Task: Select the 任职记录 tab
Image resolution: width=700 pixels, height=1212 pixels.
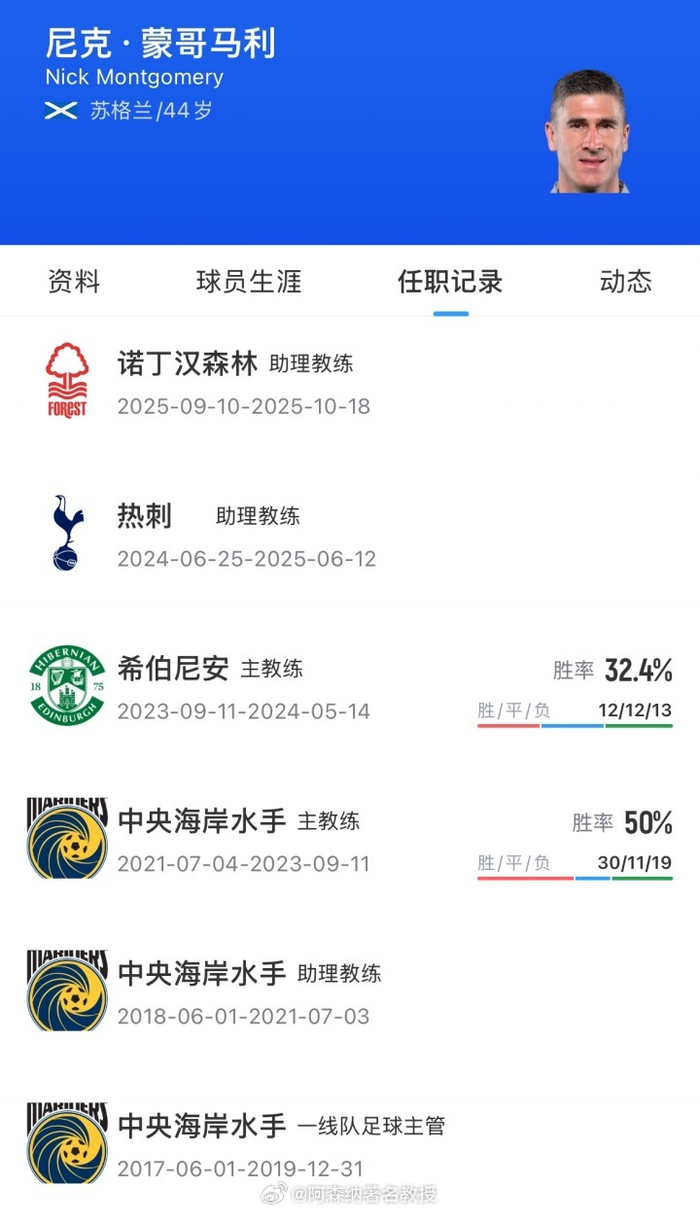Action: (450, 282)
